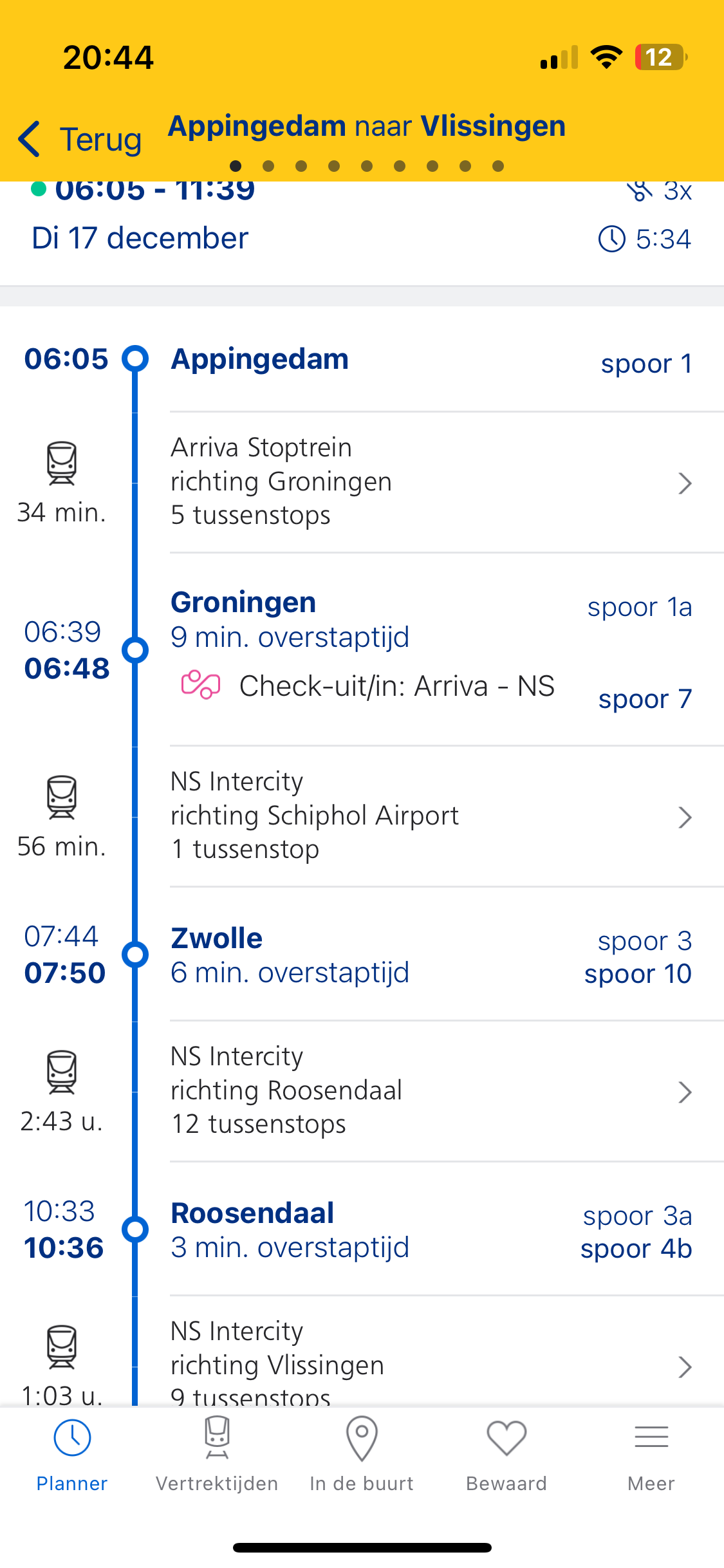Screen dimensions: 724x1568
Task: Tap the journey page indicator dots
Action: (367, 166)
